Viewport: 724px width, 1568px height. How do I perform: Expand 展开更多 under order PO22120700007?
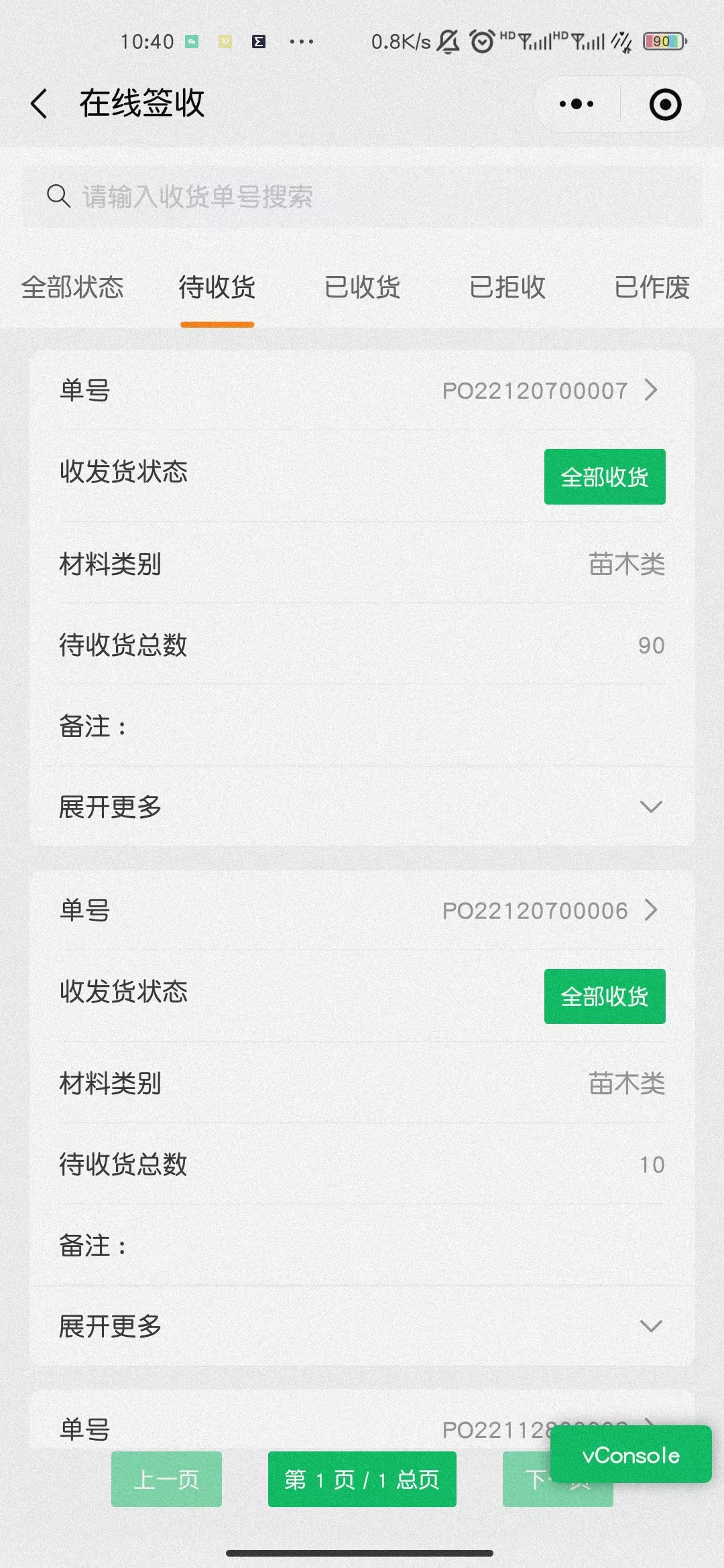[x=362, y=806]
